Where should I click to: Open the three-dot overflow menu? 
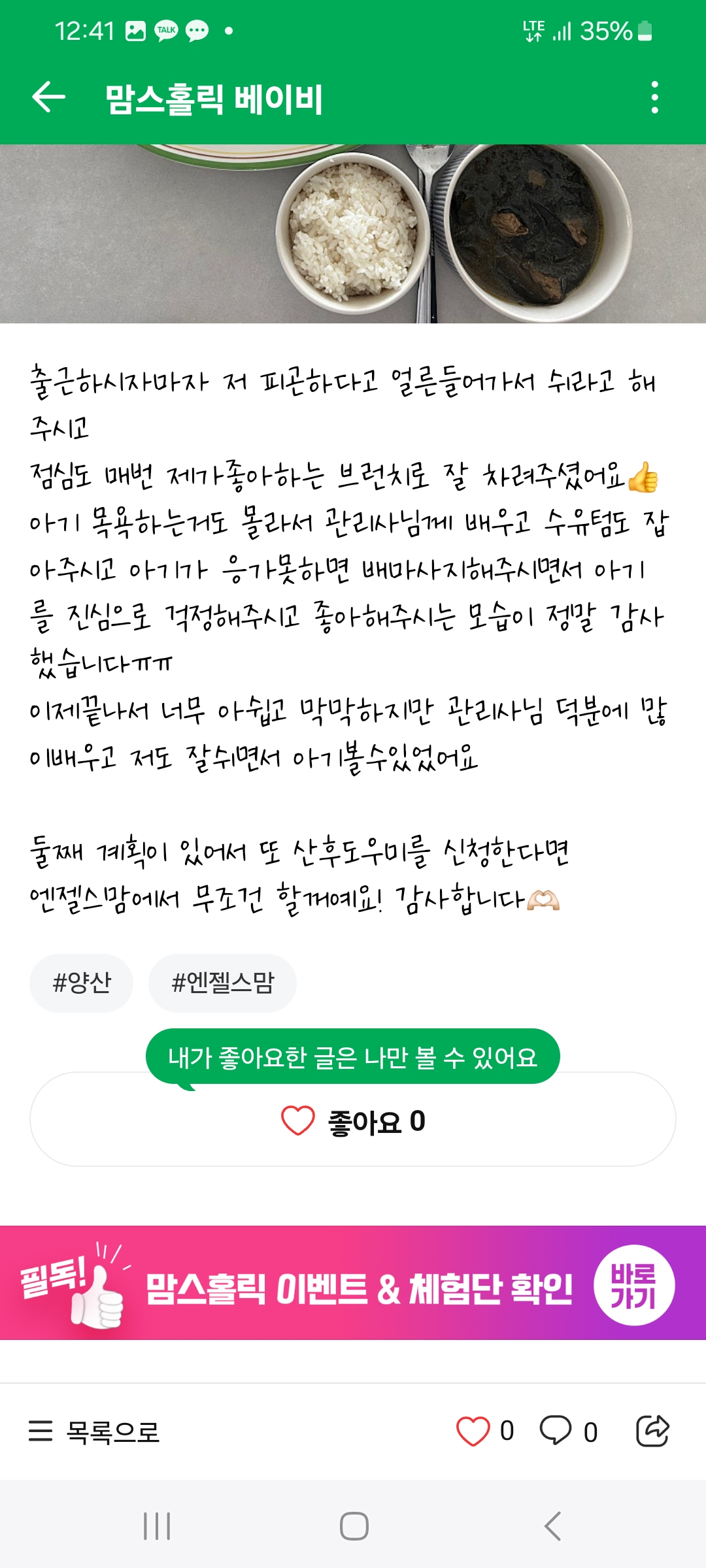(x=654, y=98)
